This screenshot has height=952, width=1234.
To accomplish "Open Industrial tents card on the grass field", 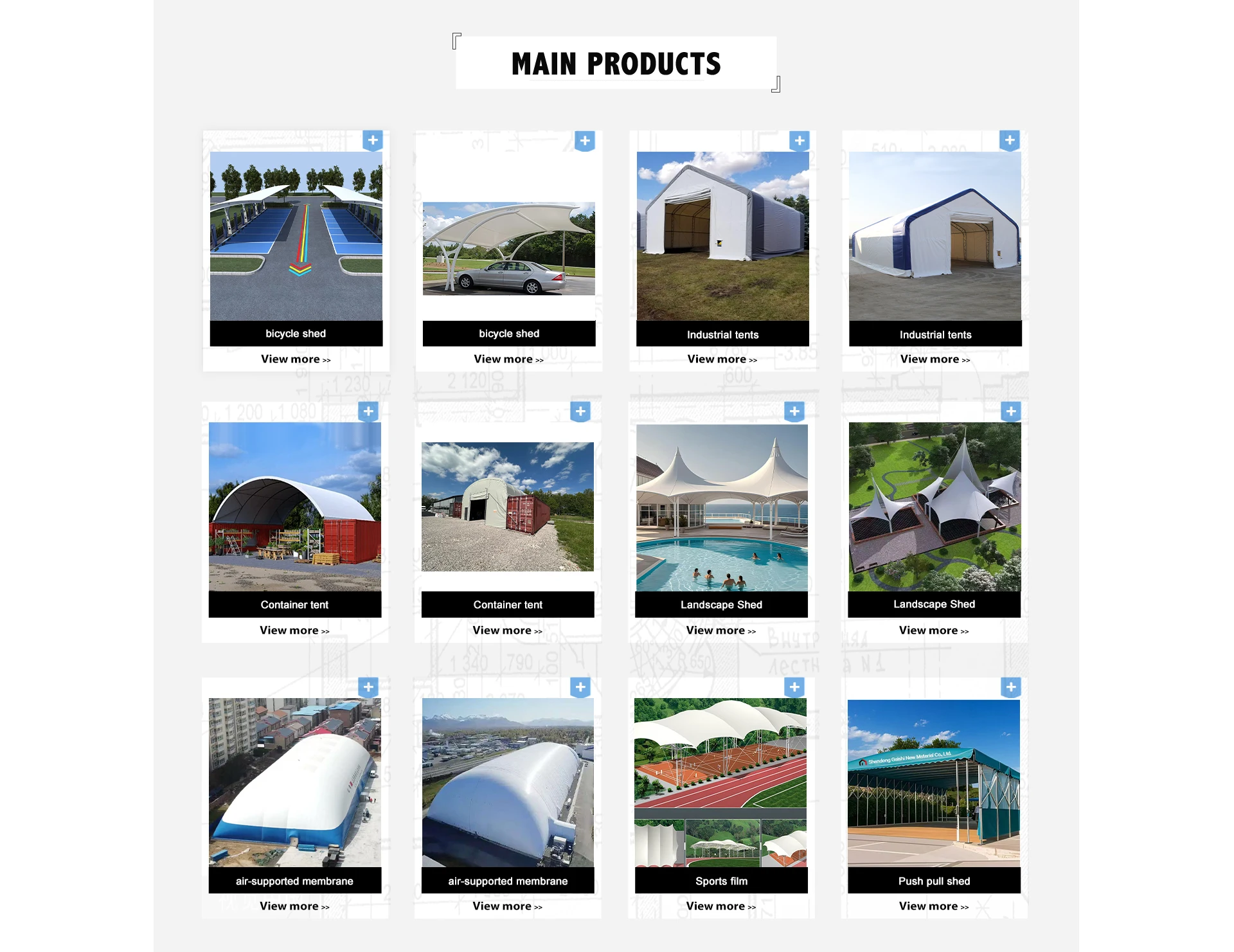I will click(x=722, y=251).
